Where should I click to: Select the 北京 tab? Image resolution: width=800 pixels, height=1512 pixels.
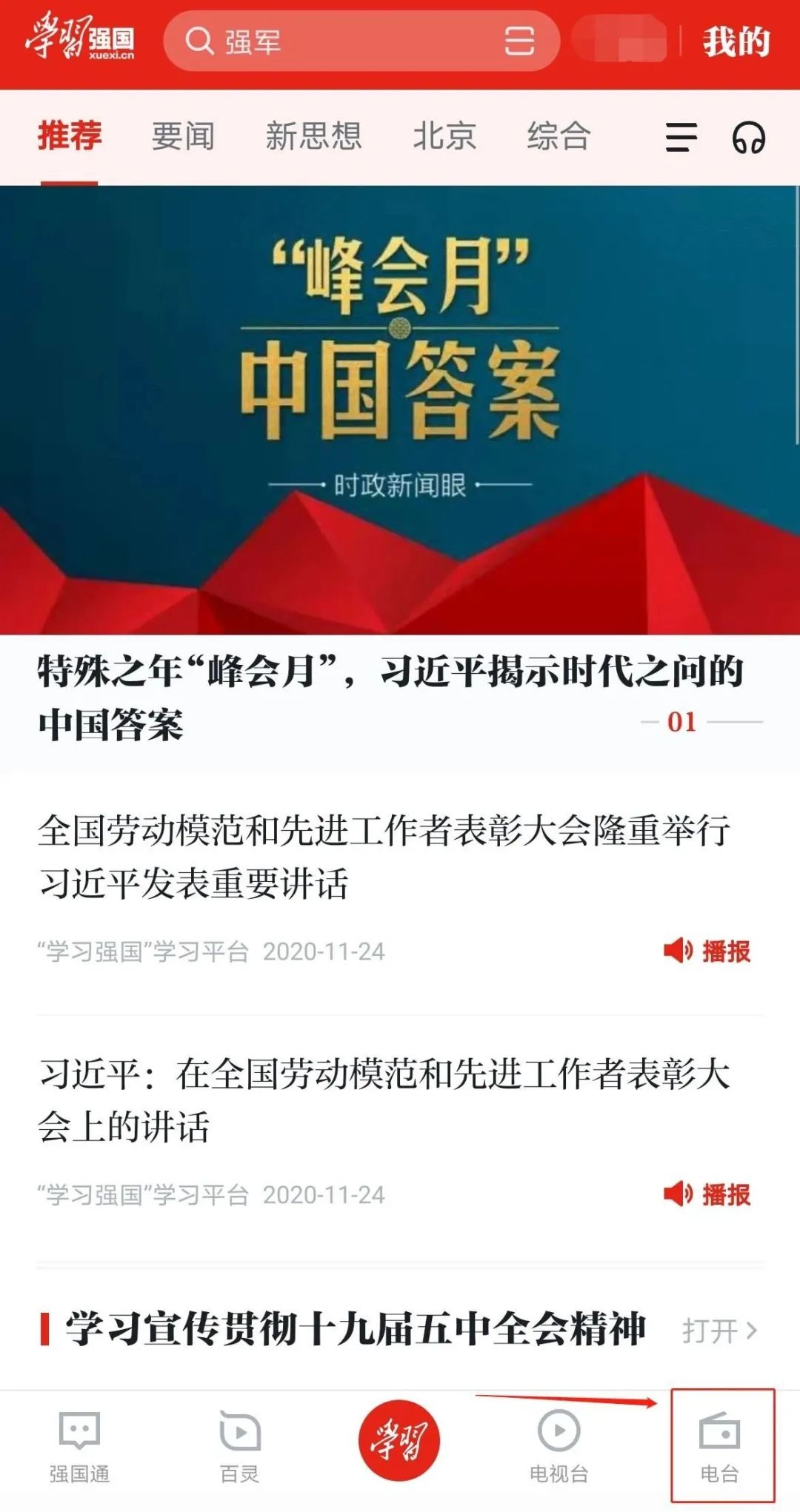point(444,137)
